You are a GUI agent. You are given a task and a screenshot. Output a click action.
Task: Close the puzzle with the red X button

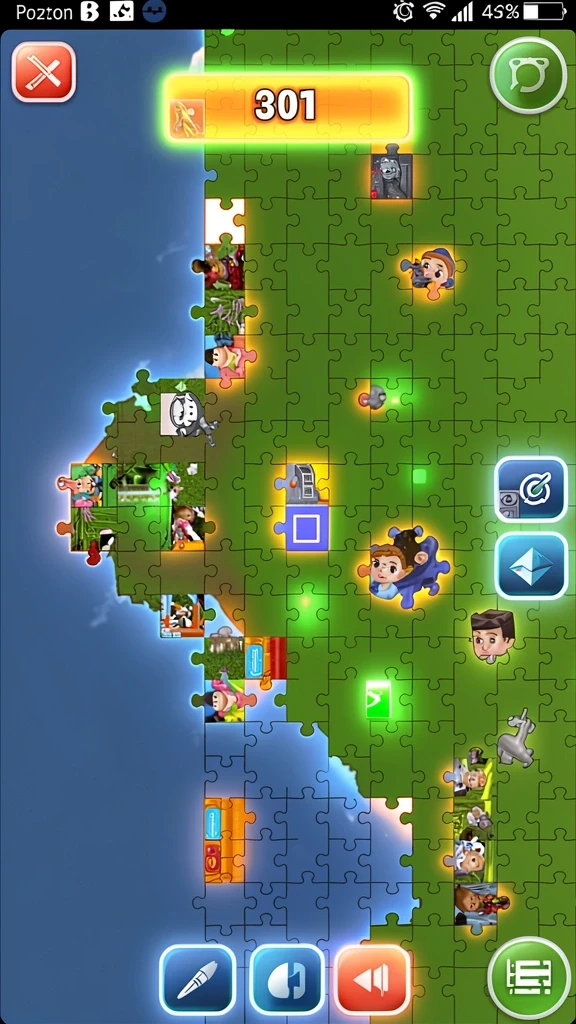[44, 72]
